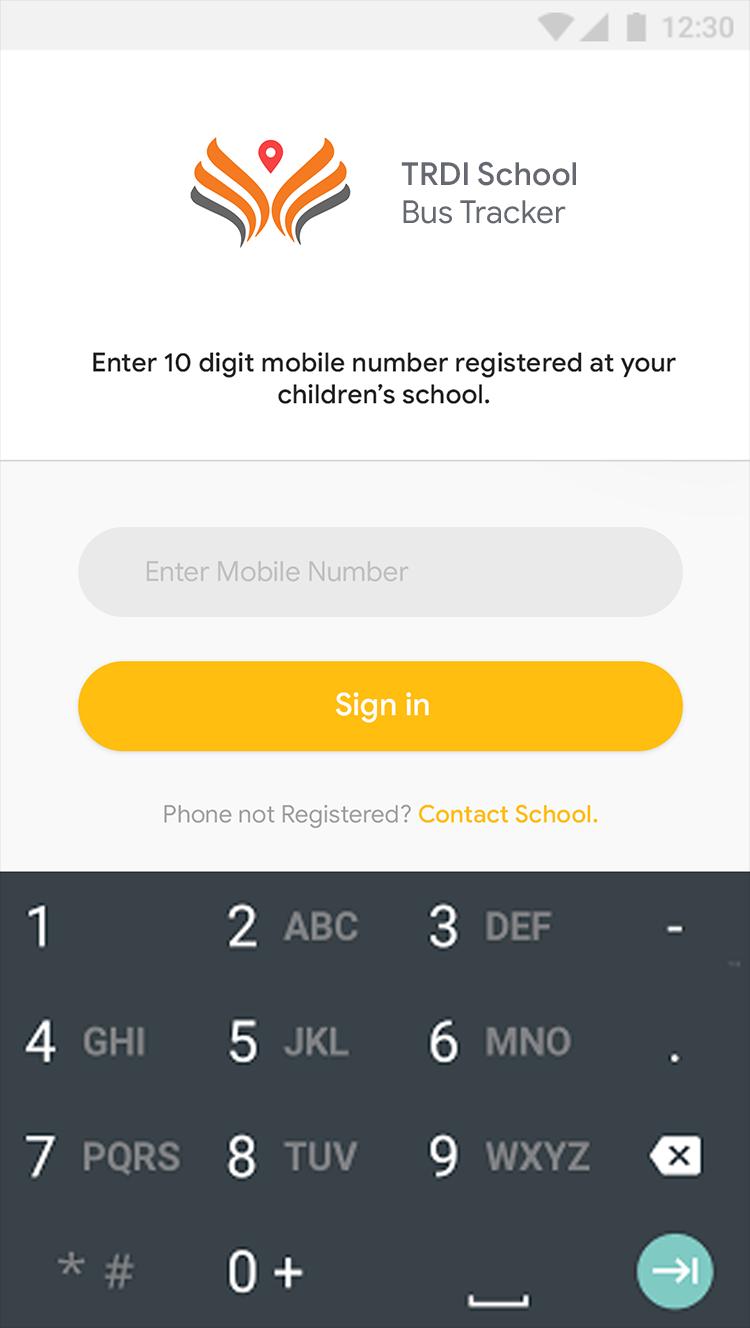Click the TRDI School Bus Tracker logo
This screenshot has height=1328, width=750.
[268, 192]
